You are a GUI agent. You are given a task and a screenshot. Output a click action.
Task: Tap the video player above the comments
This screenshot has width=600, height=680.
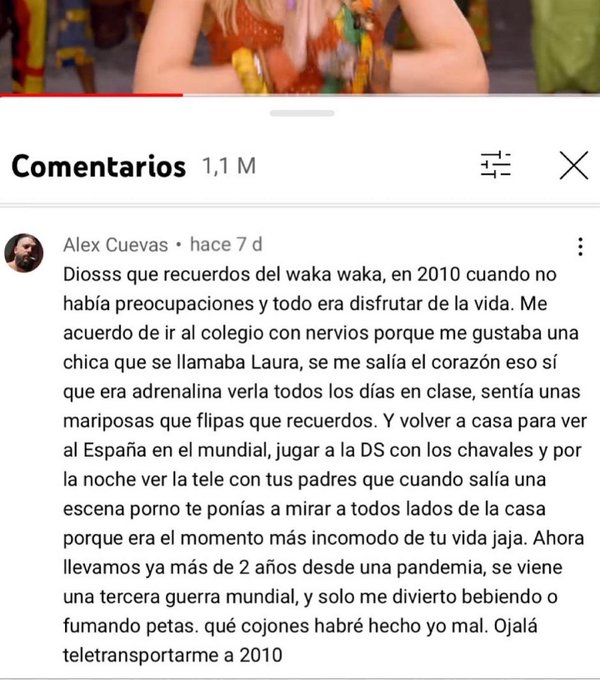300,45
